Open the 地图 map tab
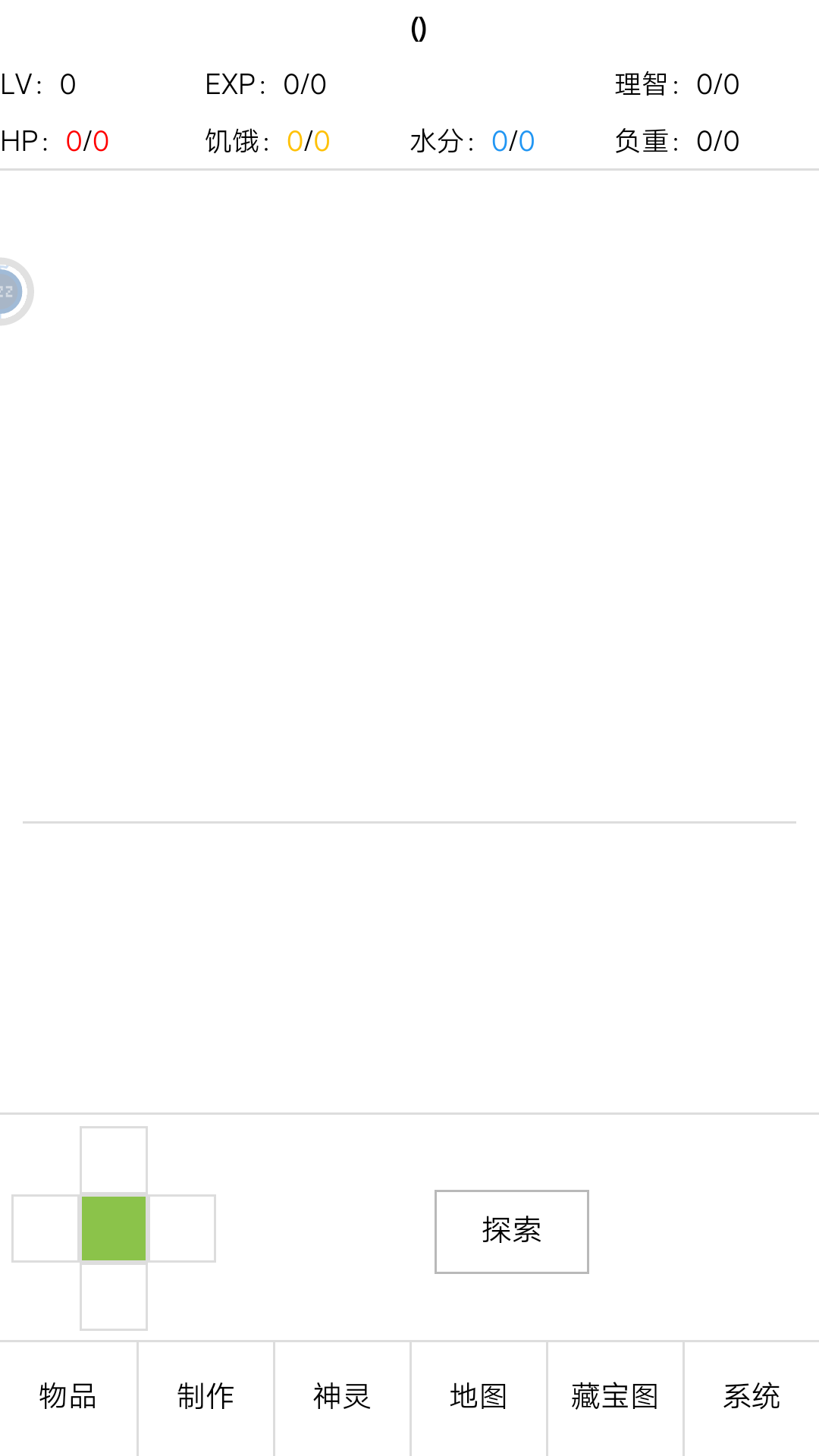Viewport: 819px width, 1456px height. pos(479,1398)
